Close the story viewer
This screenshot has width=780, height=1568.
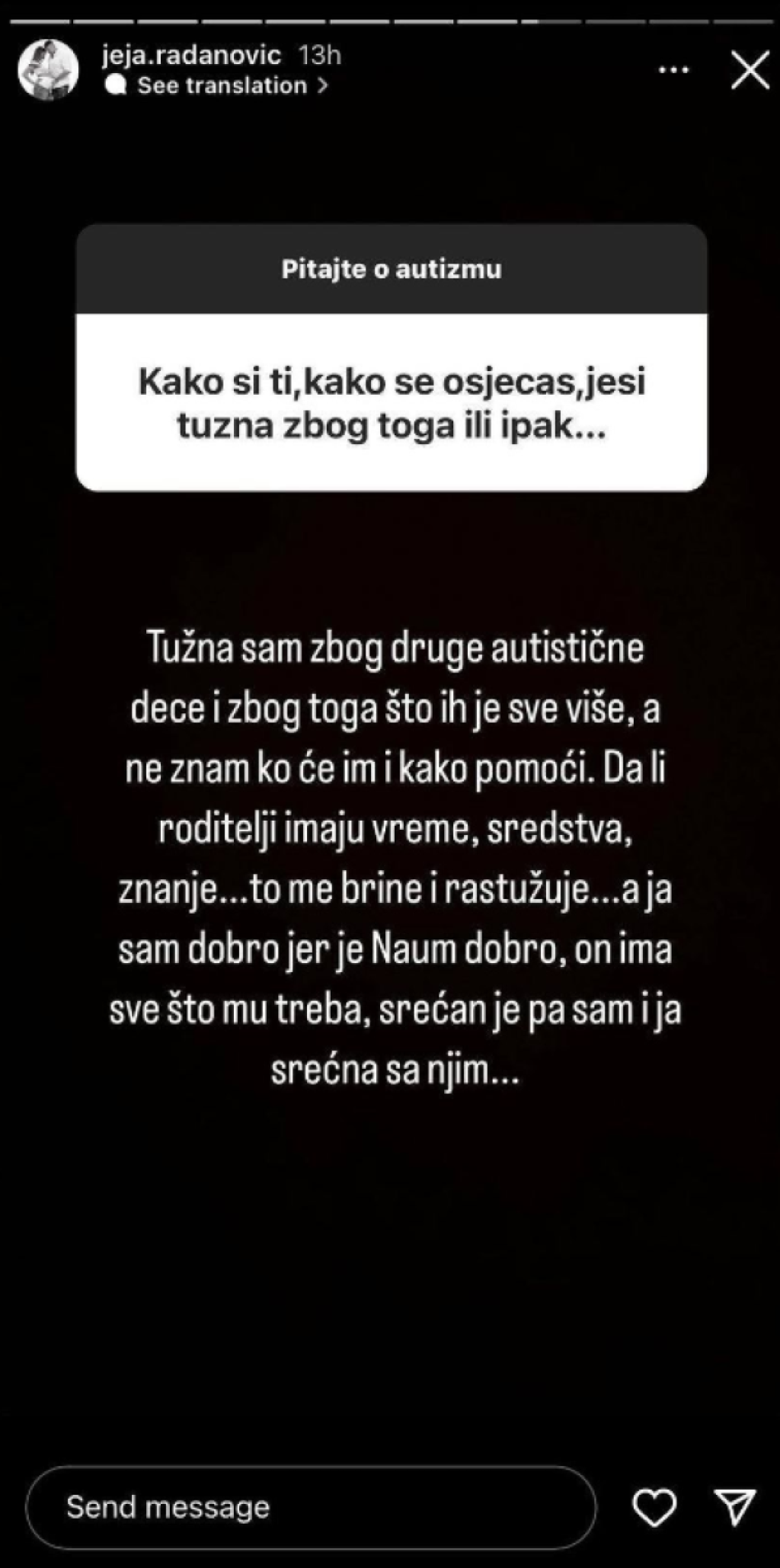(x=750, y=71)
